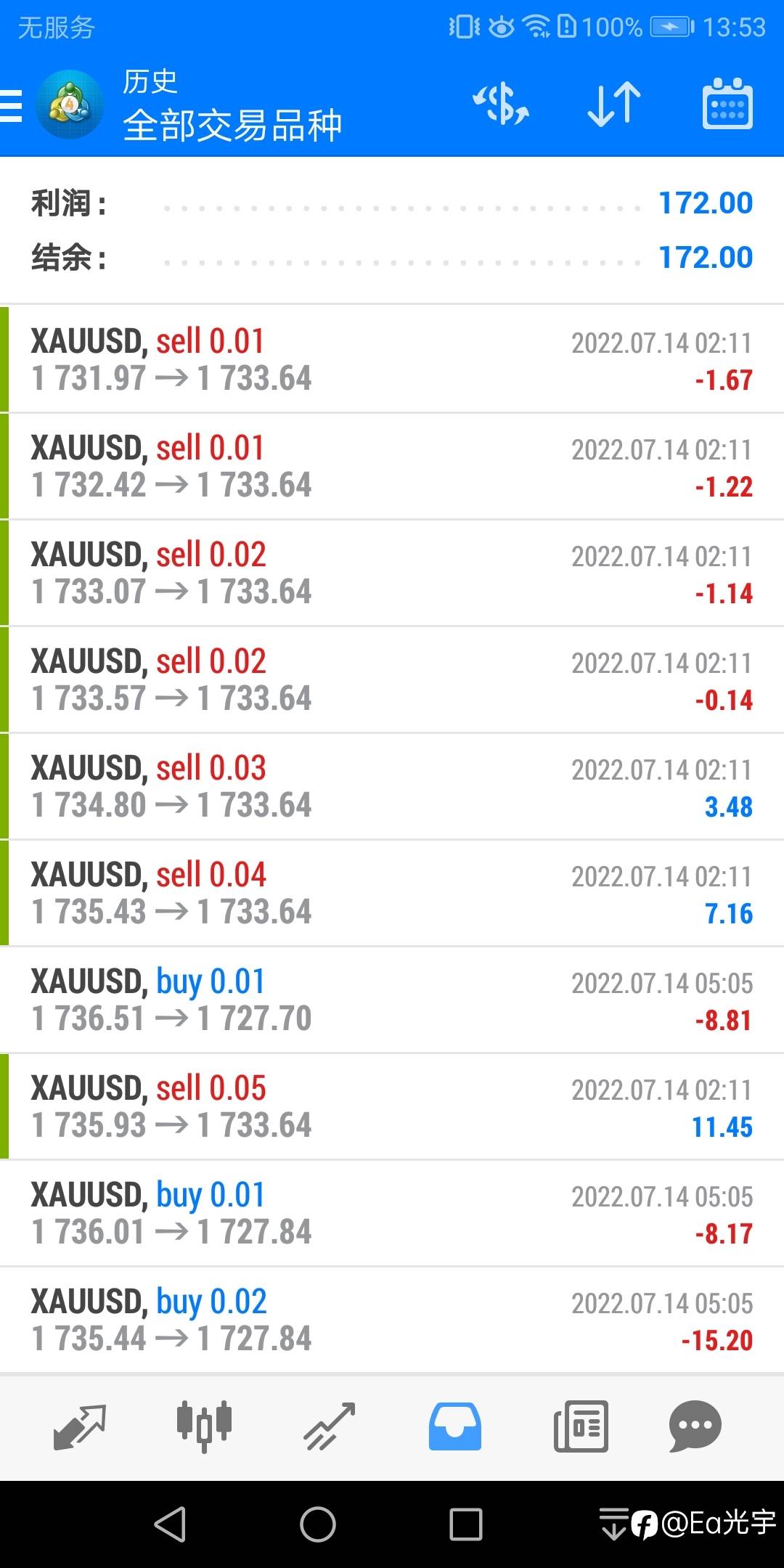Open the sell 0.01 trade at 1 732.42
Image resolution: width=784 pixels, height=1568 pixels.
point(392,467)
